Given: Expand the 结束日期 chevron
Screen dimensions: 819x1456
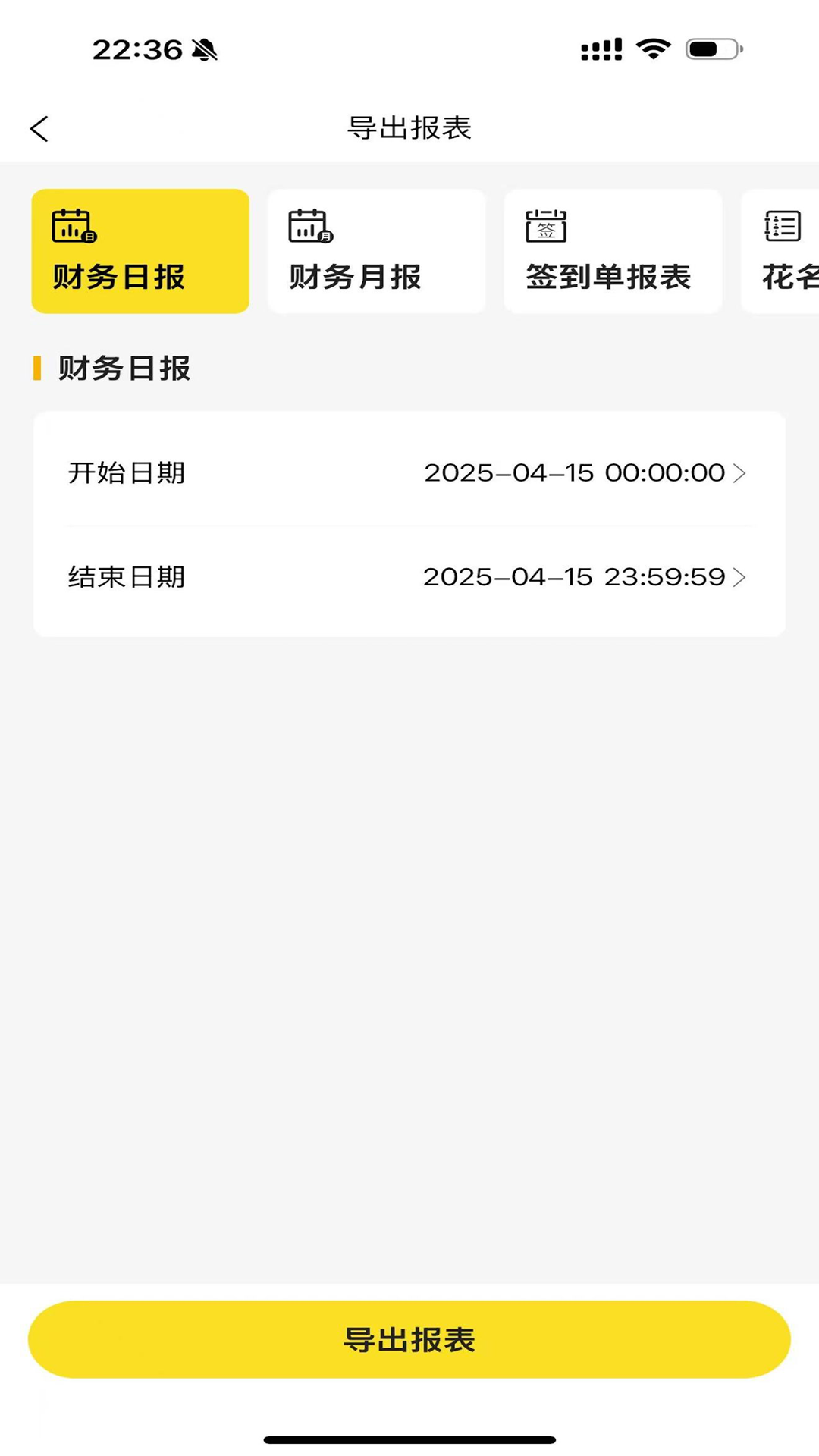Looking at the screenshot, I should tap(739, 577).
